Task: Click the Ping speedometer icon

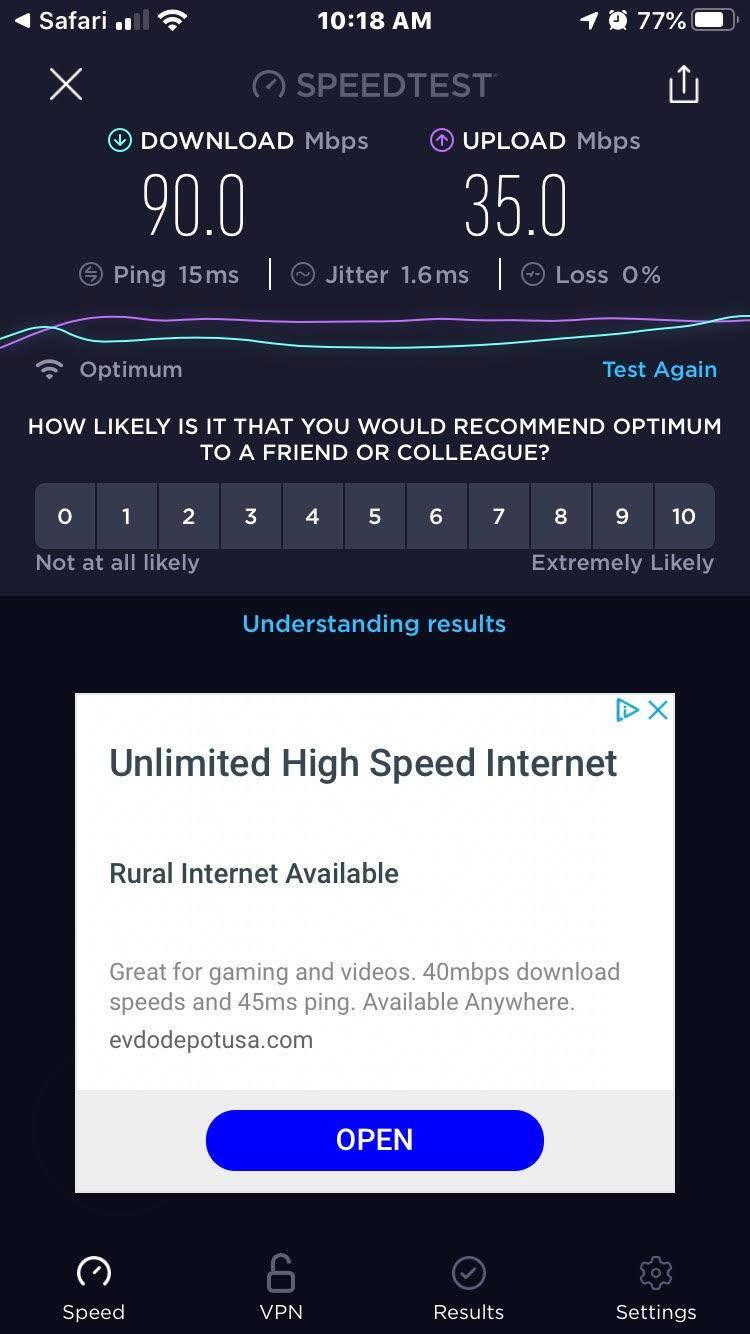Action: pyautogui.click(x=91, y=274)
